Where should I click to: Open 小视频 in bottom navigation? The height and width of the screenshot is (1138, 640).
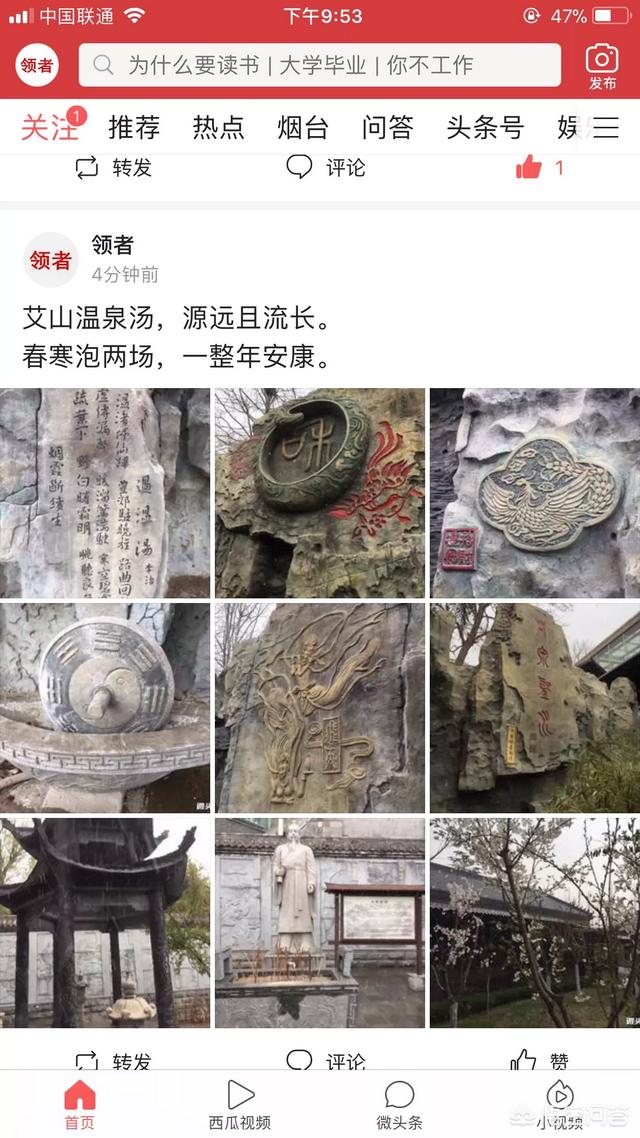click(x=559, y=1105)
